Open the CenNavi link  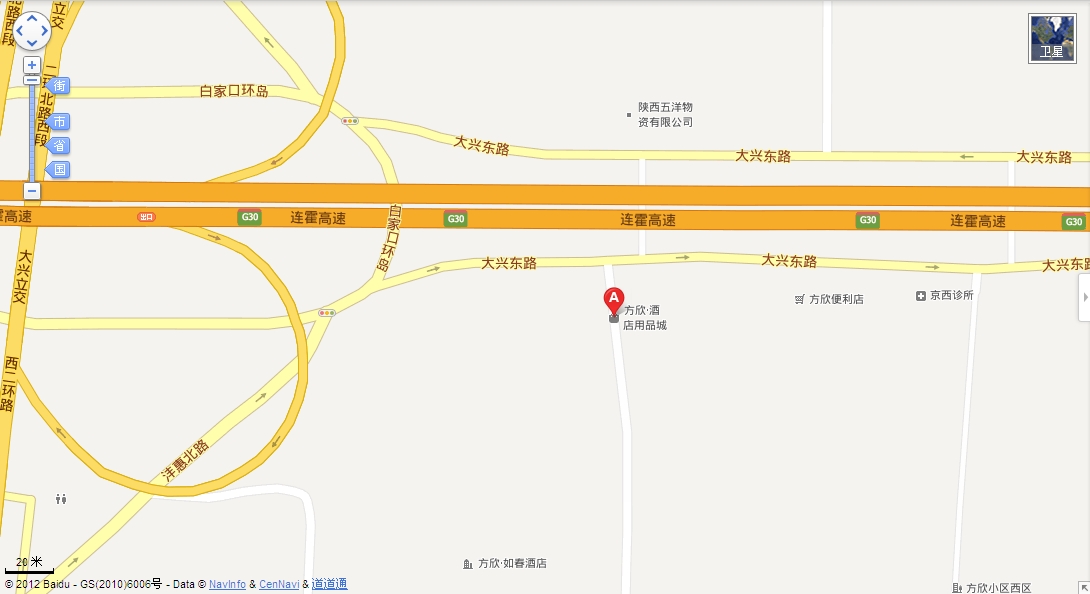point(279,584)
